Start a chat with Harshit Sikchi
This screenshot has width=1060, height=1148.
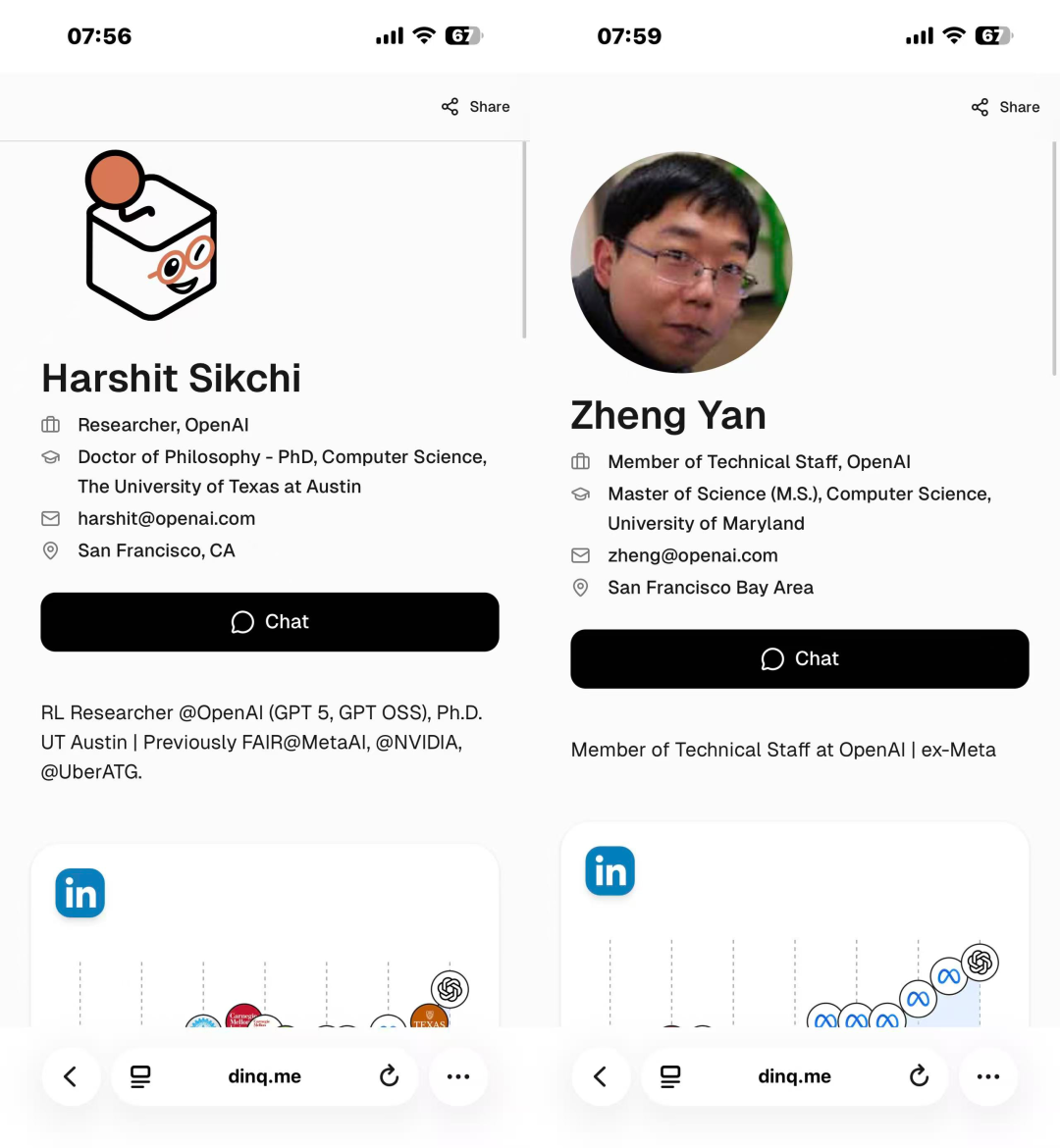(x=270, y=622)
